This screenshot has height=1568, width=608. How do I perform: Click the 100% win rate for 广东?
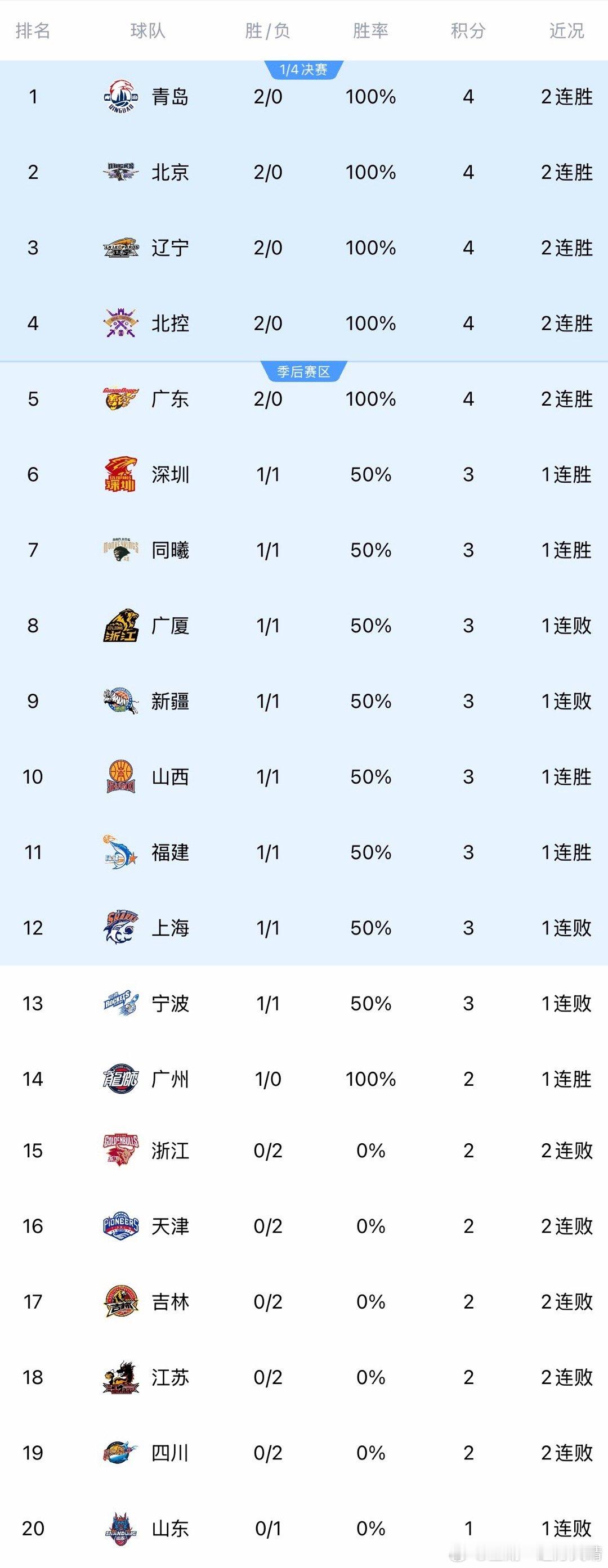click(x=370, y=400)
